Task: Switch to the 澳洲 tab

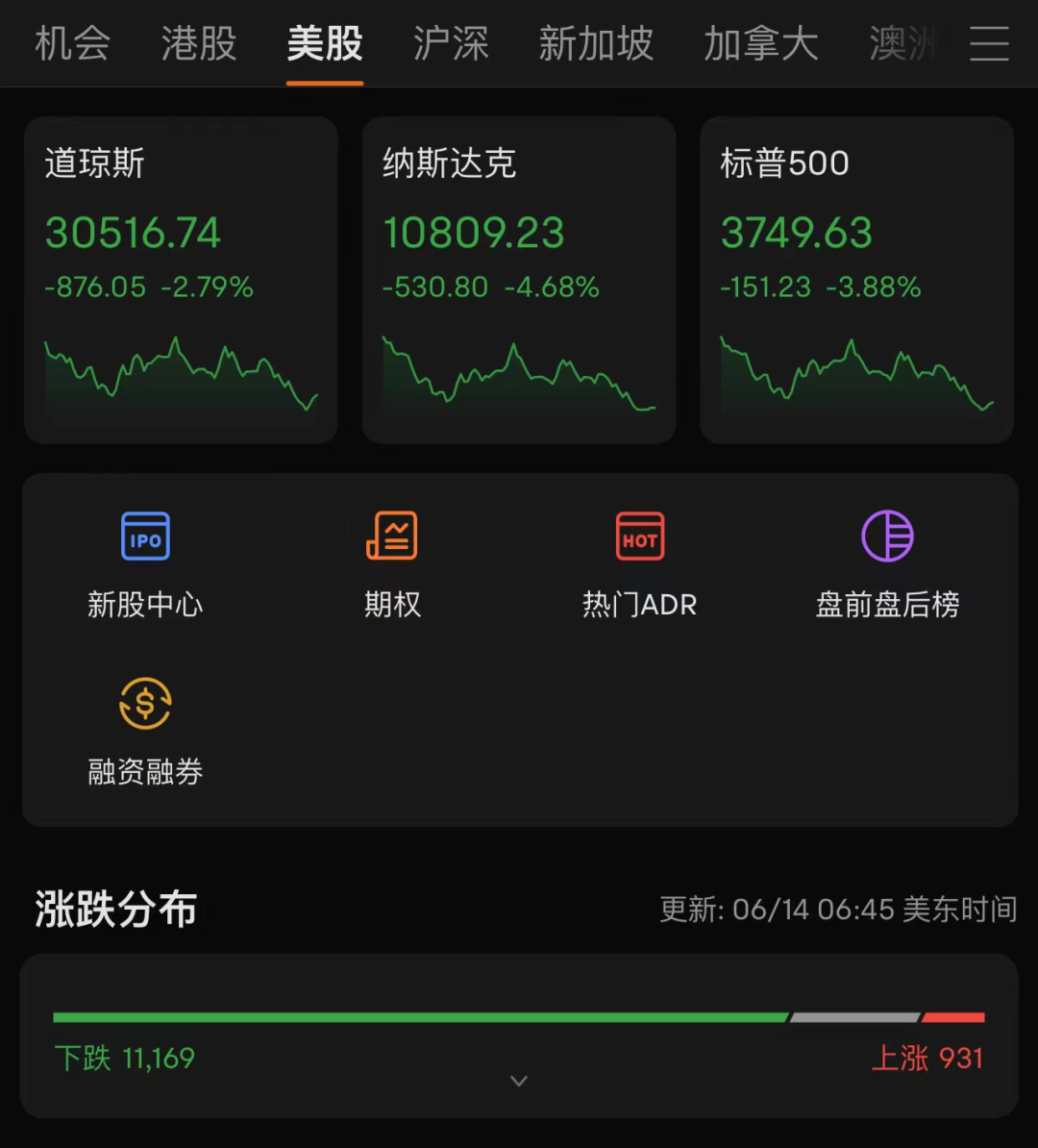Action: [x=902, y=44]
